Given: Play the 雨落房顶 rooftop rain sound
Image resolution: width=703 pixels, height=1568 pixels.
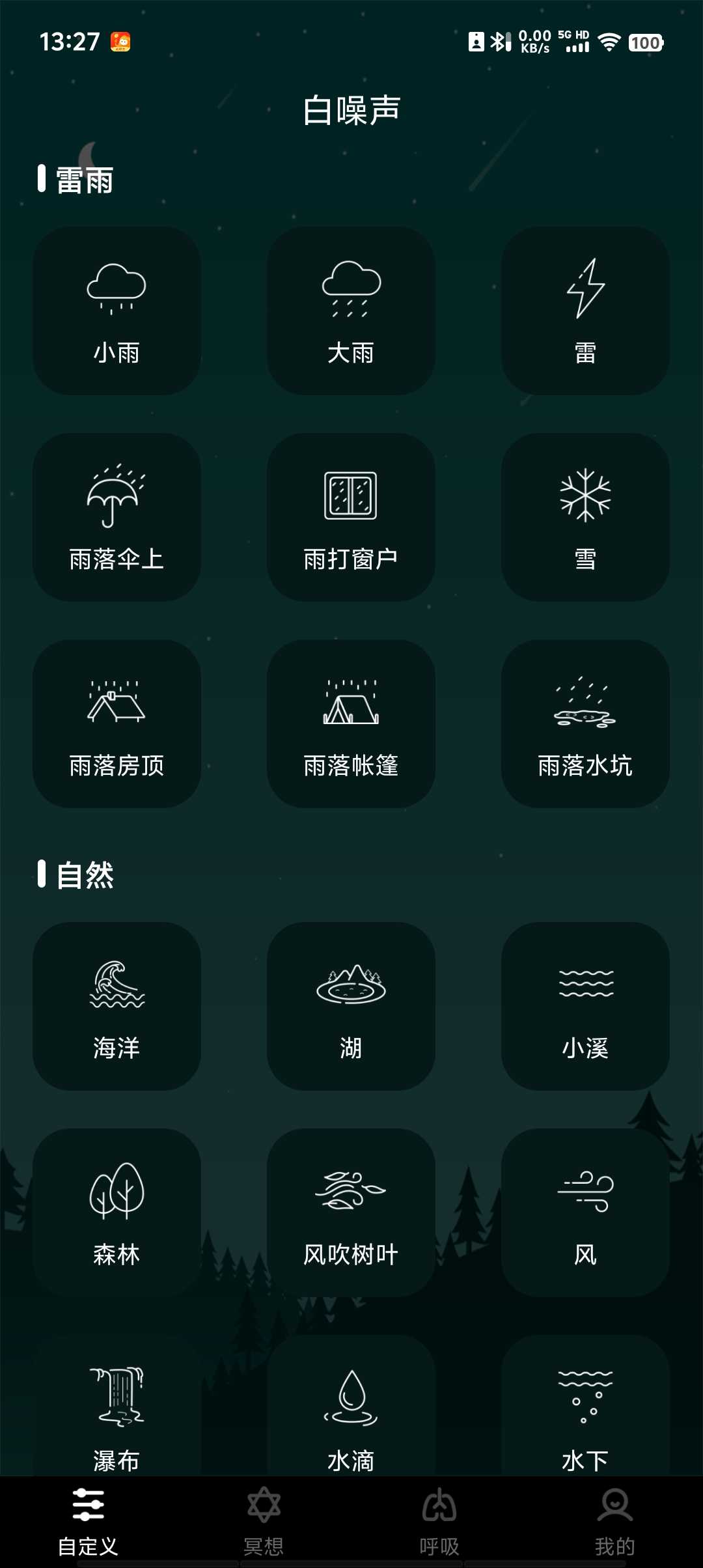Looking at the screenshot, I should coord(117,723).
